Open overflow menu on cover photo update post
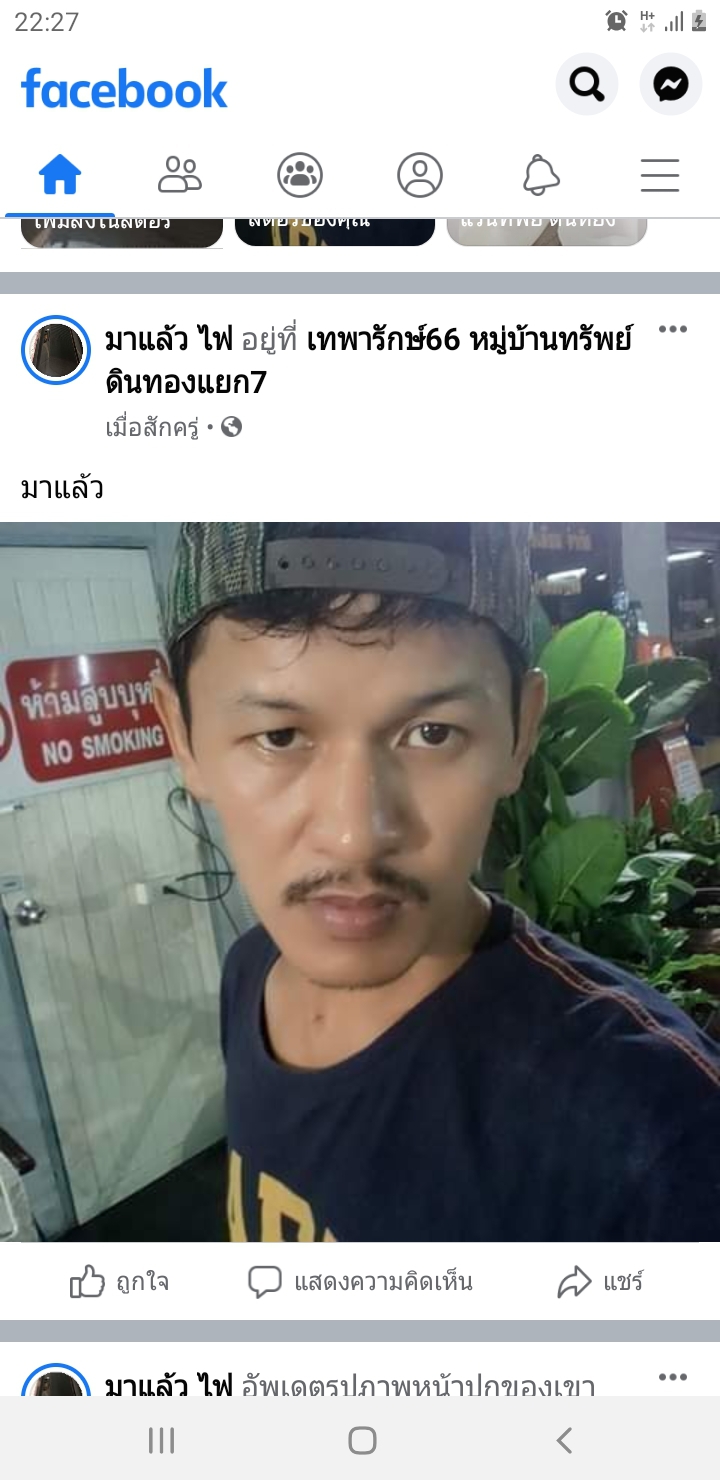This screenshot has height=1480, width=720. pyautogui.click(x=672, y=1378)
